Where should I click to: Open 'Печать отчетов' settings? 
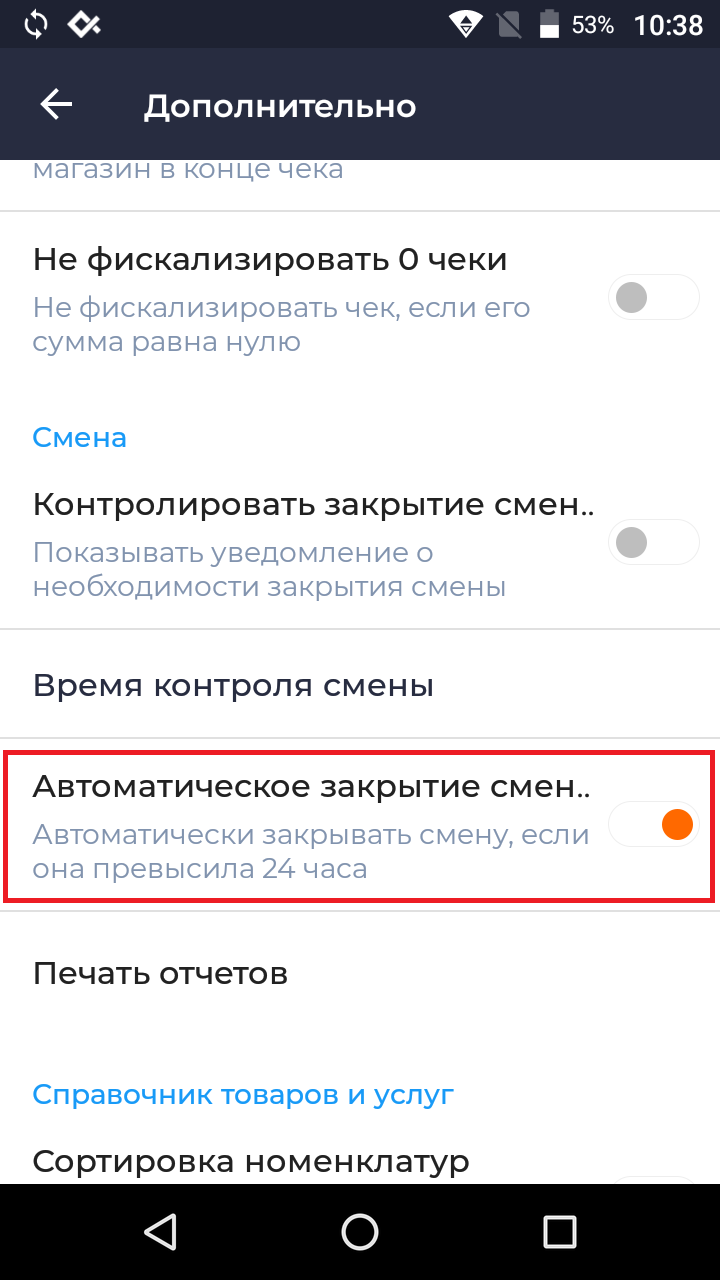(160, 973)
